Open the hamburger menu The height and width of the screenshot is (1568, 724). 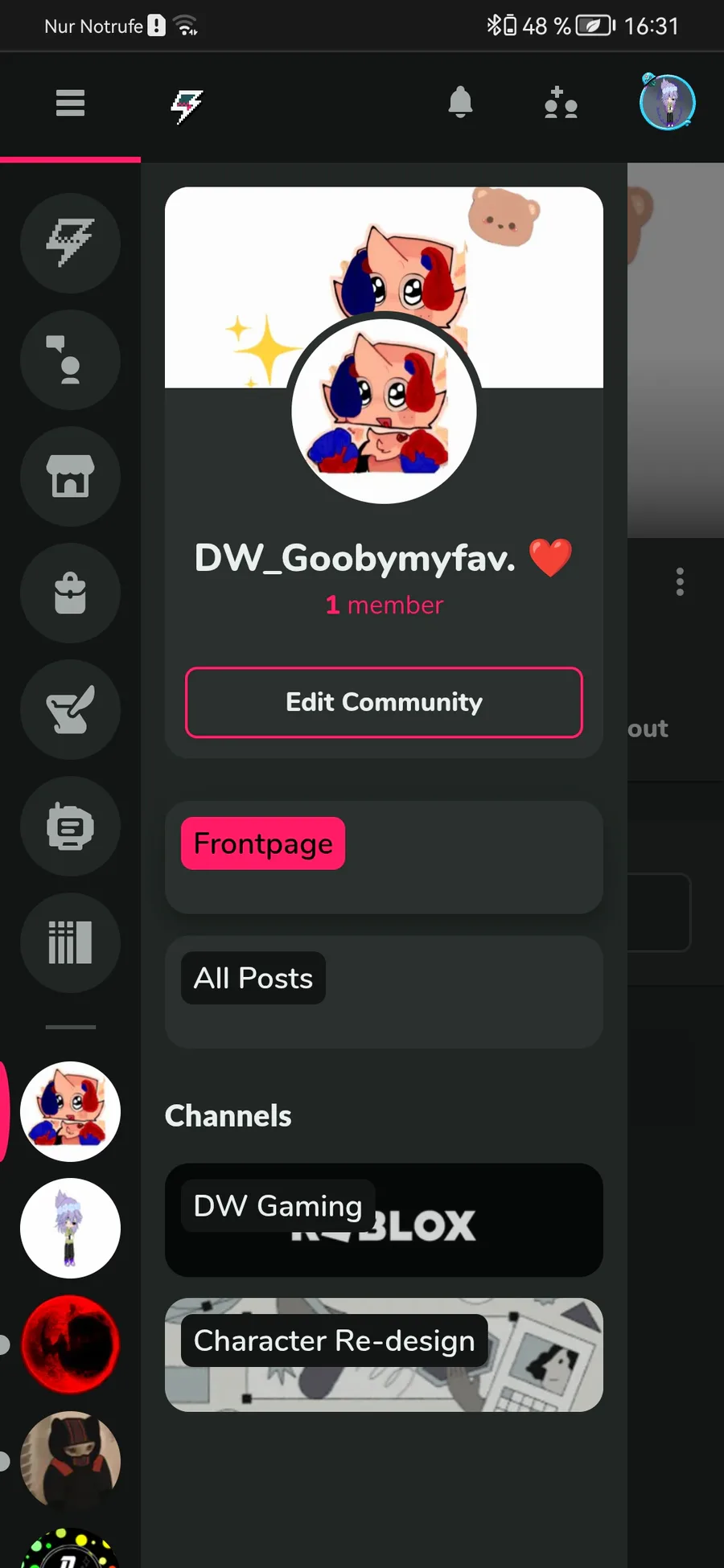point(70,103)
